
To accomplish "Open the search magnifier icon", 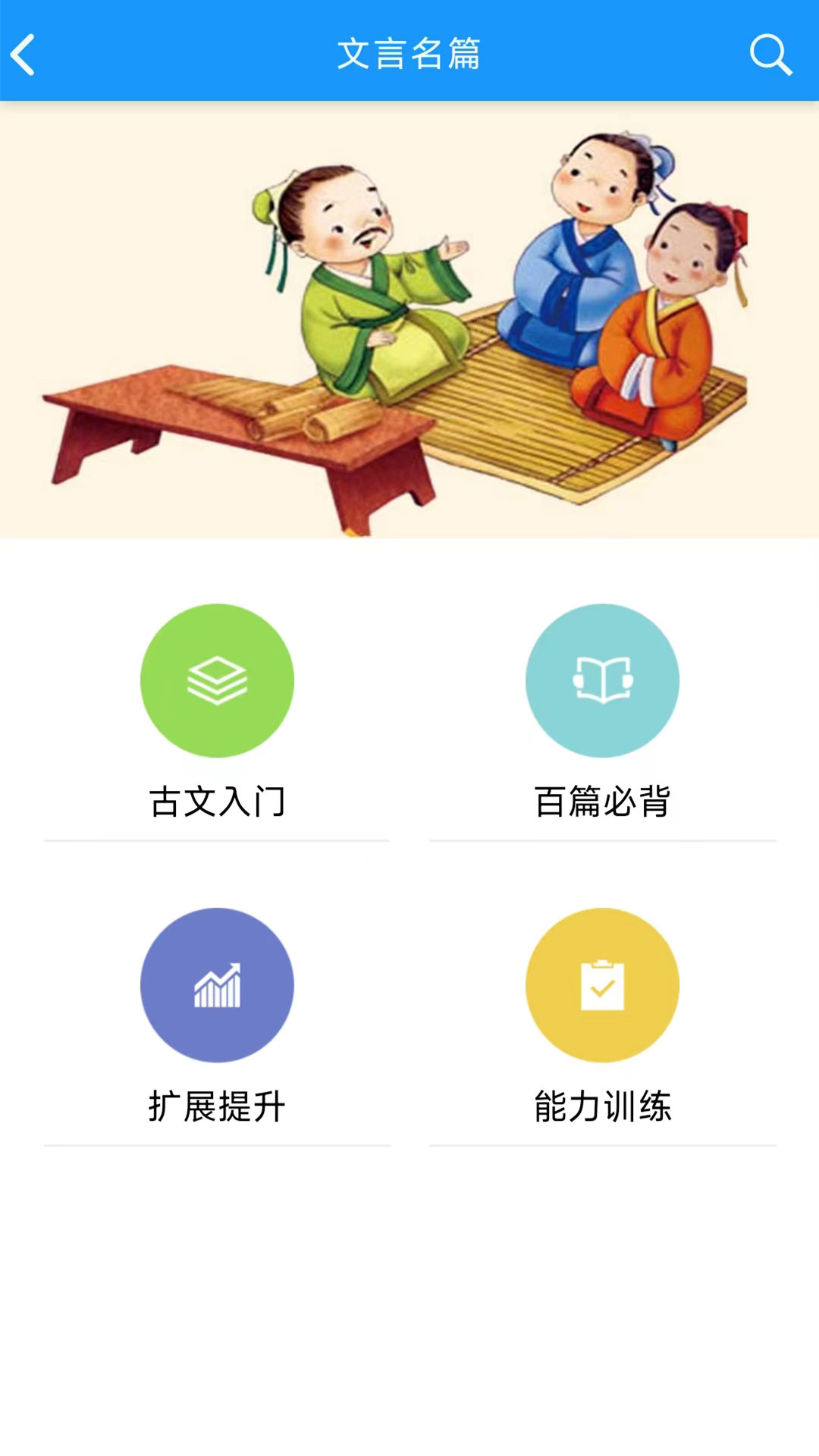I will 769,54.
